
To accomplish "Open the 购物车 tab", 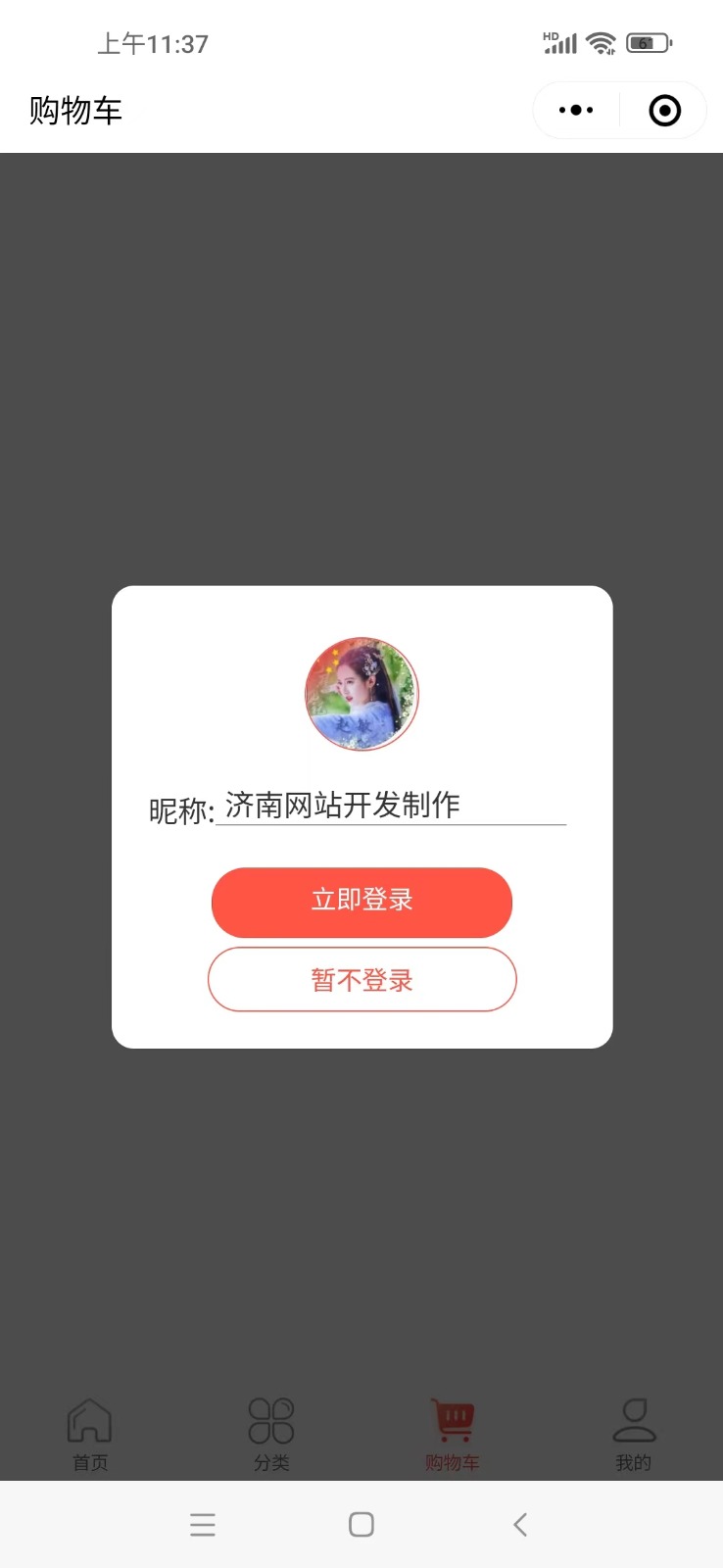I will click(453, 1435).
